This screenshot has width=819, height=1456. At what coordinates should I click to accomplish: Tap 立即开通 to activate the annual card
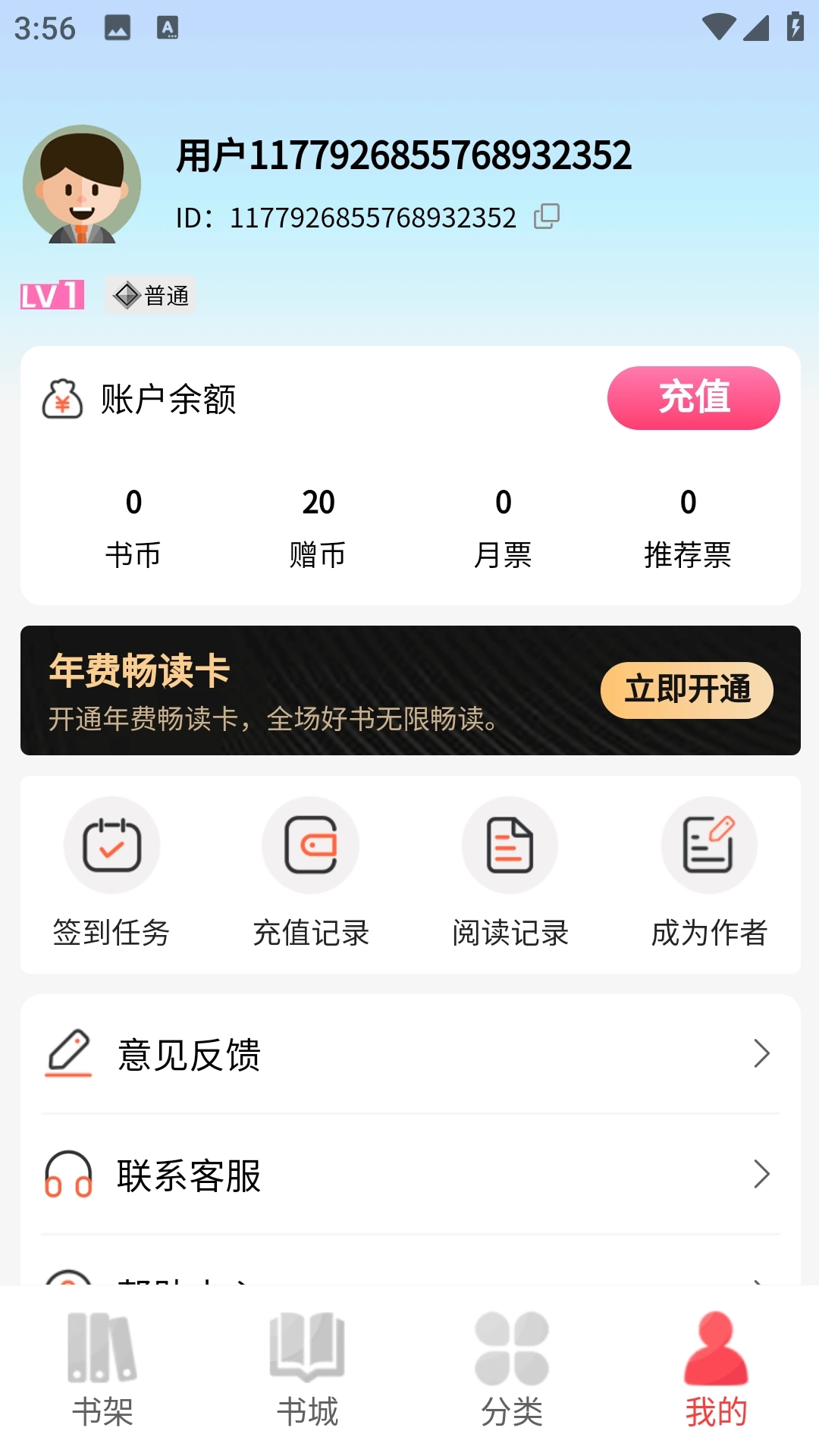[686, 689]
